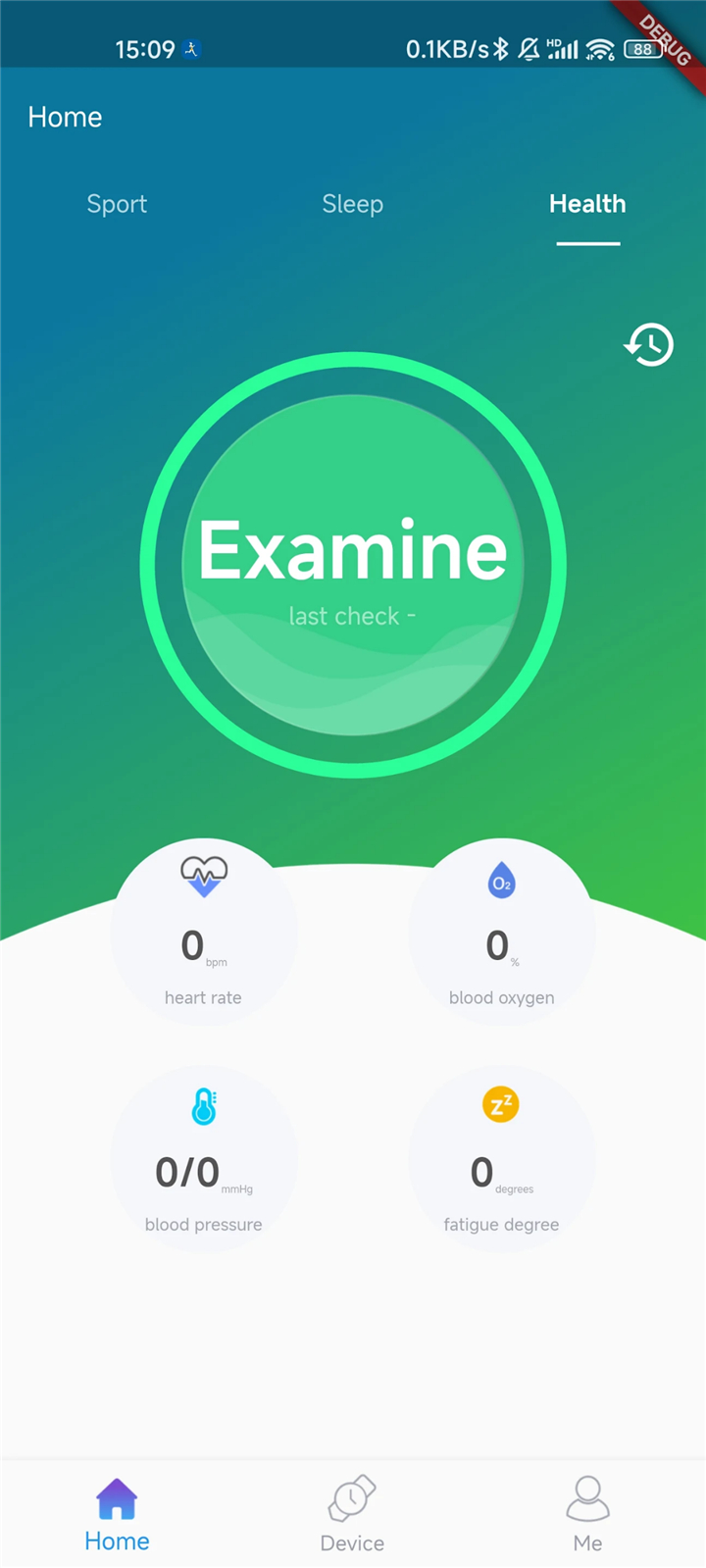706x1568 pixels.
Task: Select the Health tab
Action: pyautogui.click(x=587, y=204)
